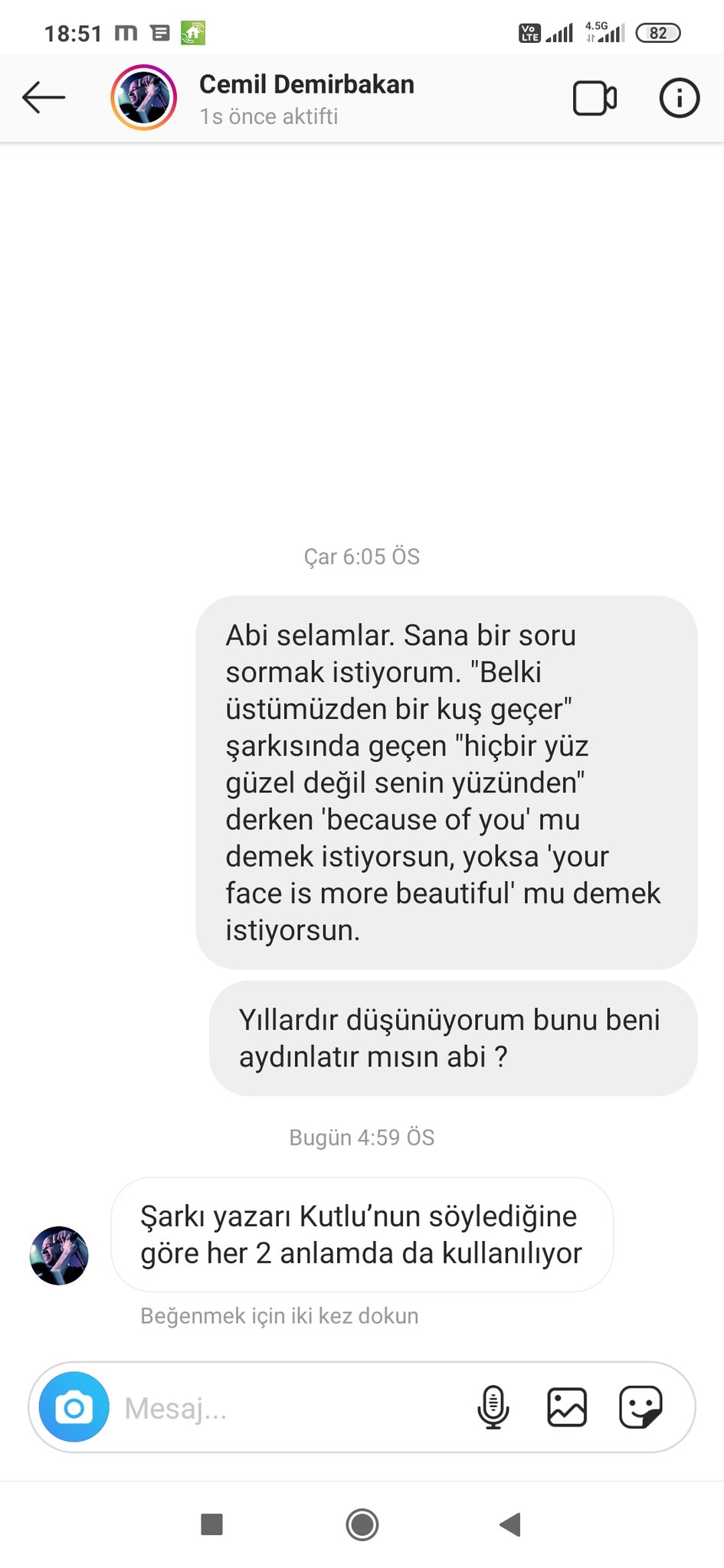Open recent apps with the square button
The image size is (724, 1568).
211,1524
